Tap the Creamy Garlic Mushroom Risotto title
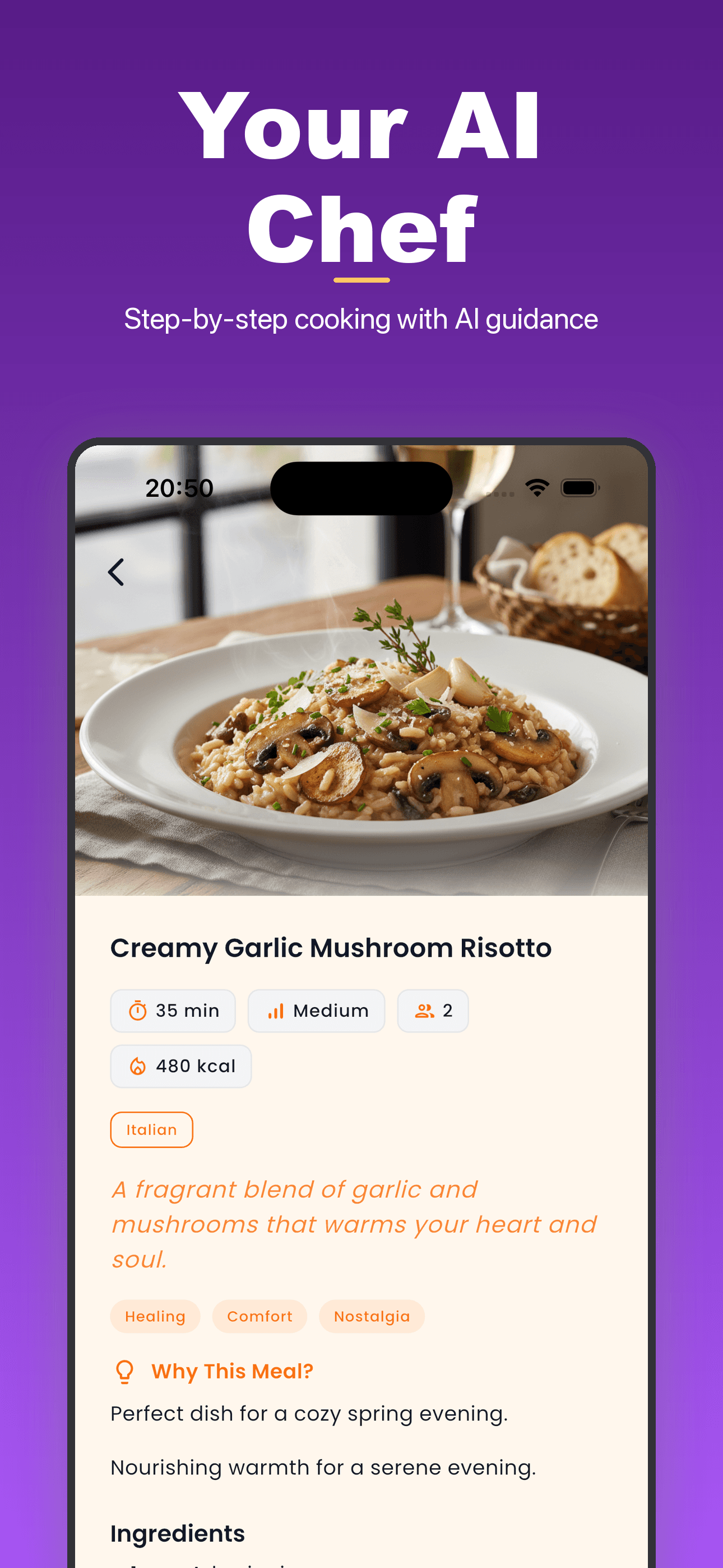 point(331,947)
